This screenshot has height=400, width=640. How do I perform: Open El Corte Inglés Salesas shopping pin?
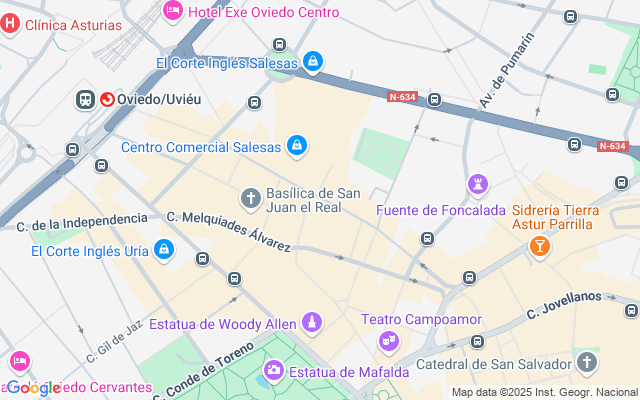[x=313, y=62]
